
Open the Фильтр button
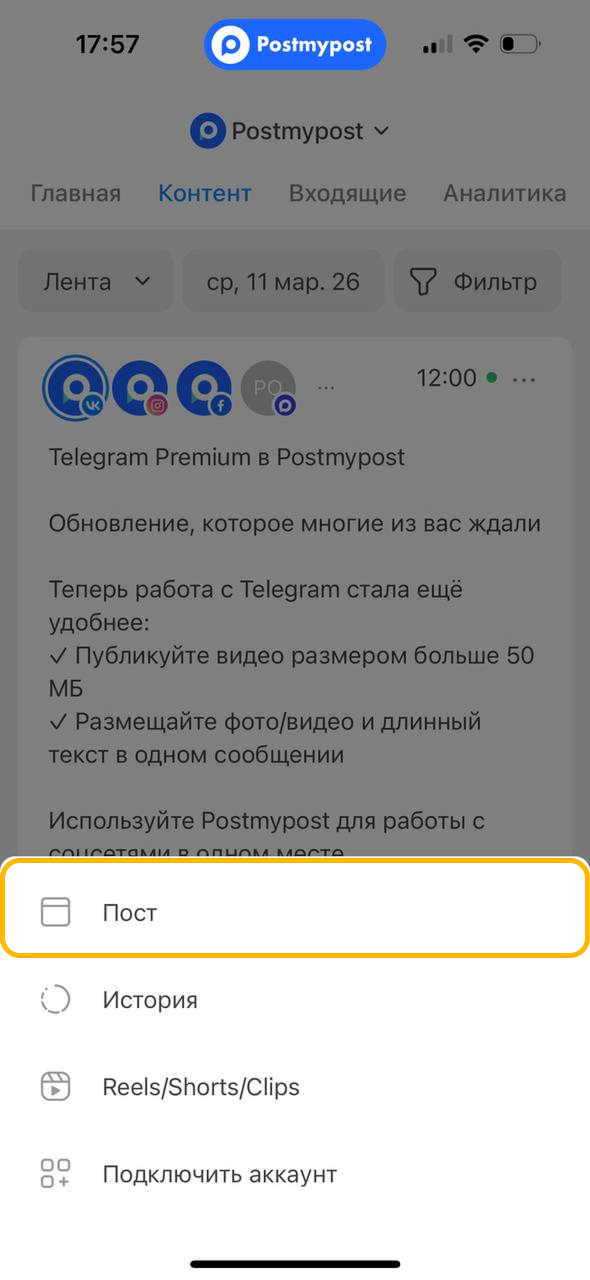478,281
